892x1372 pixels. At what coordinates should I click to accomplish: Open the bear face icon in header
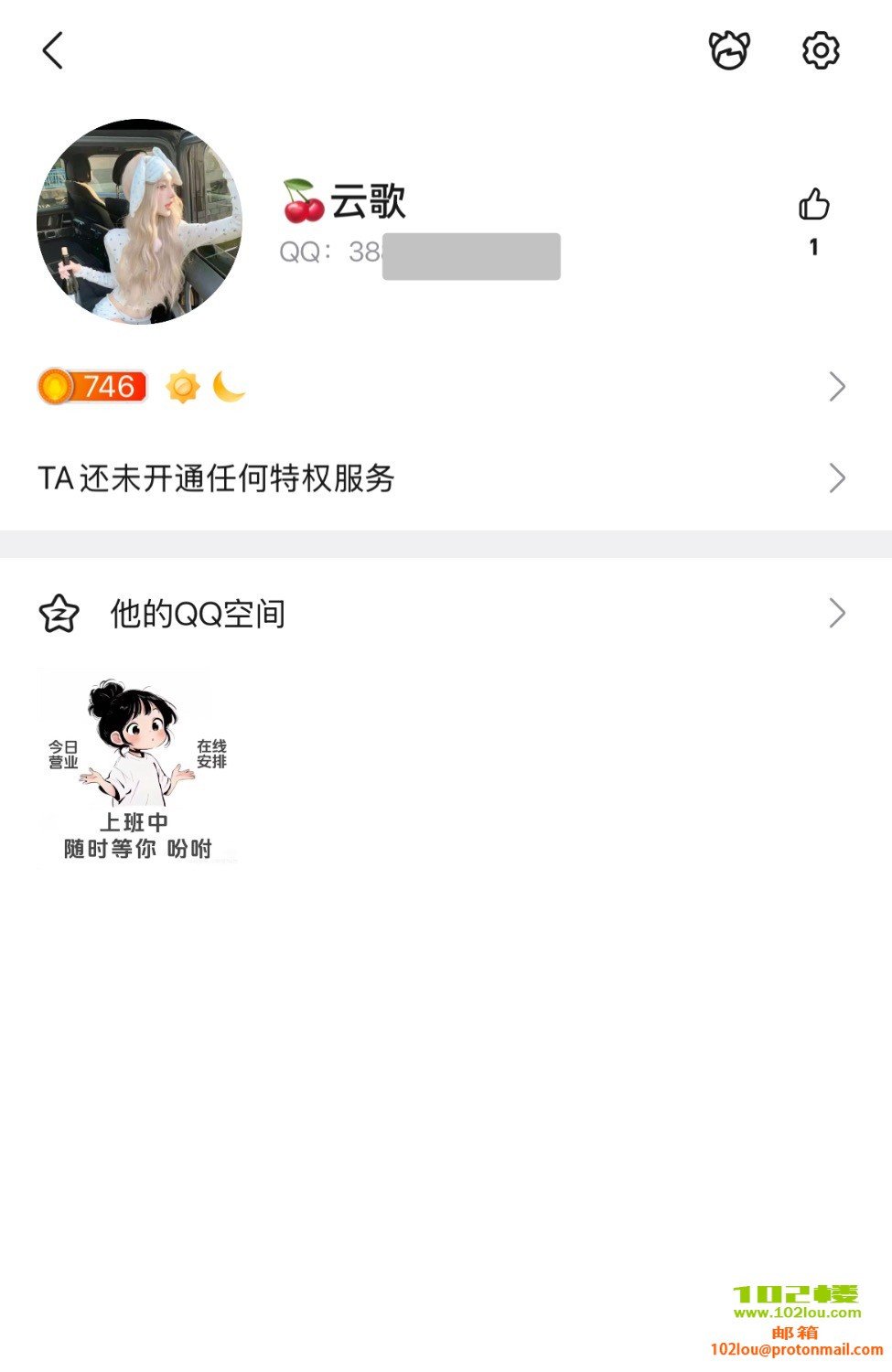[729, 50]
